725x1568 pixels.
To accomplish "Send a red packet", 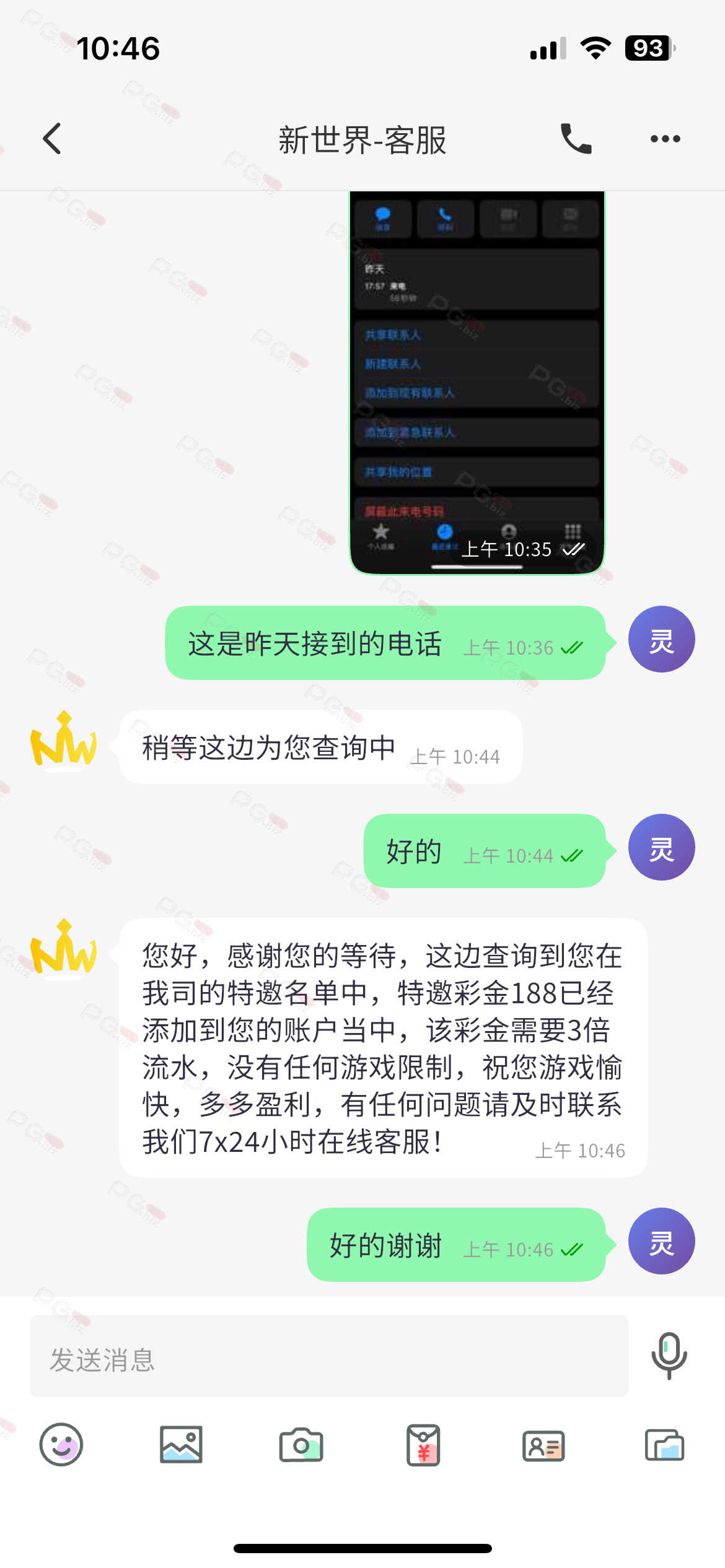I will 423,1445.
